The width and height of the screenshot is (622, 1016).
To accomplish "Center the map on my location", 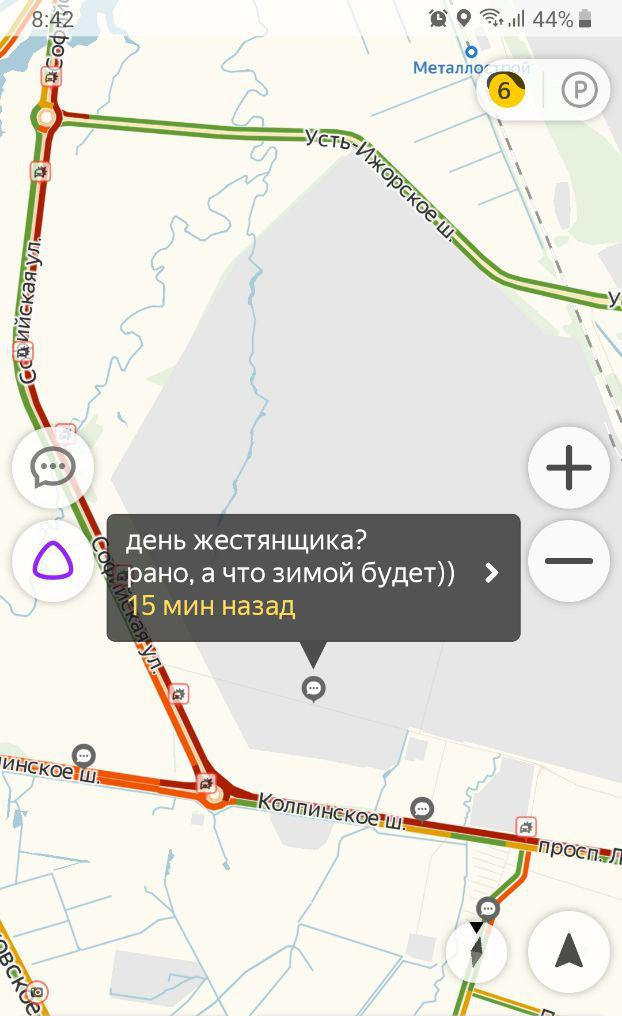I will 569,951.
